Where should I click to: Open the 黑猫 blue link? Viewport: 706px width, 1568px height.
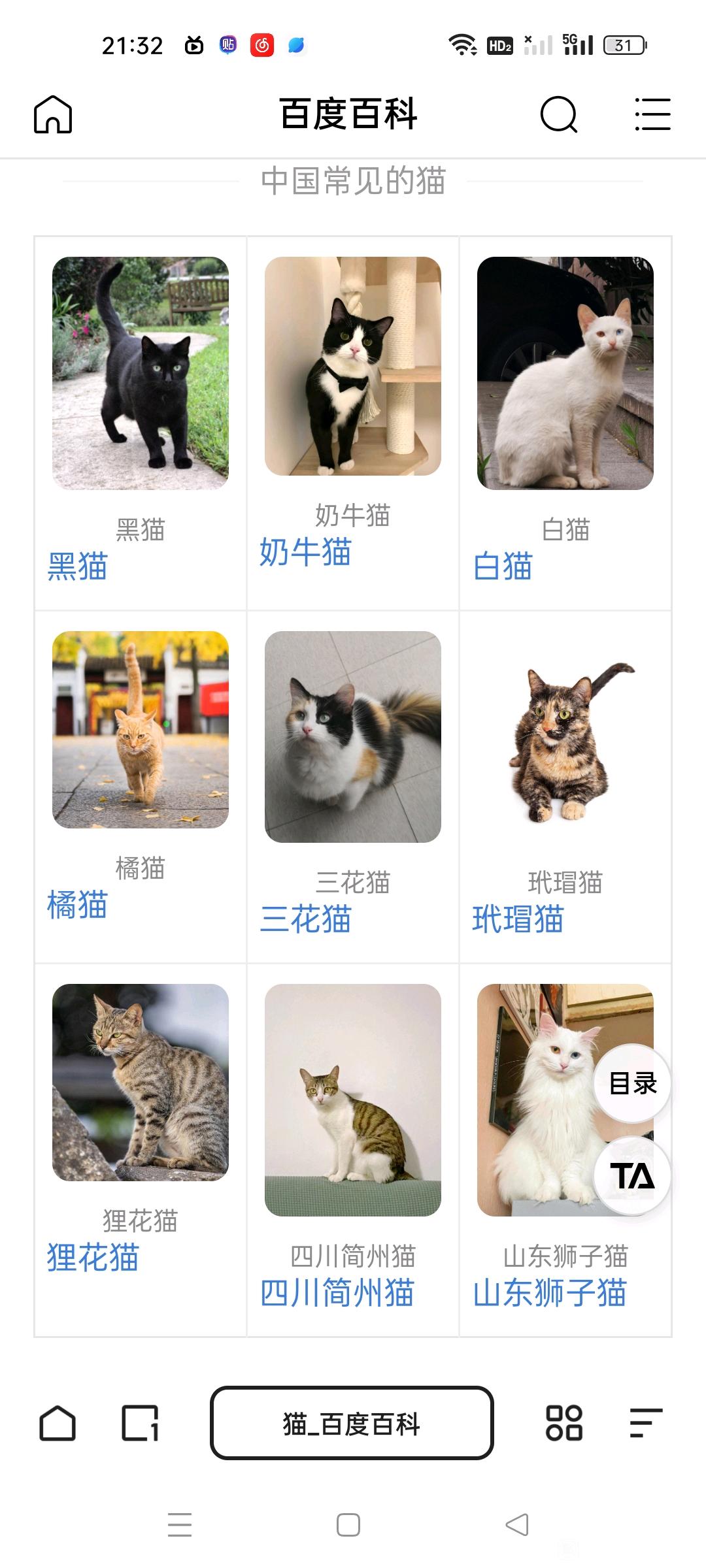click(77, 566)
